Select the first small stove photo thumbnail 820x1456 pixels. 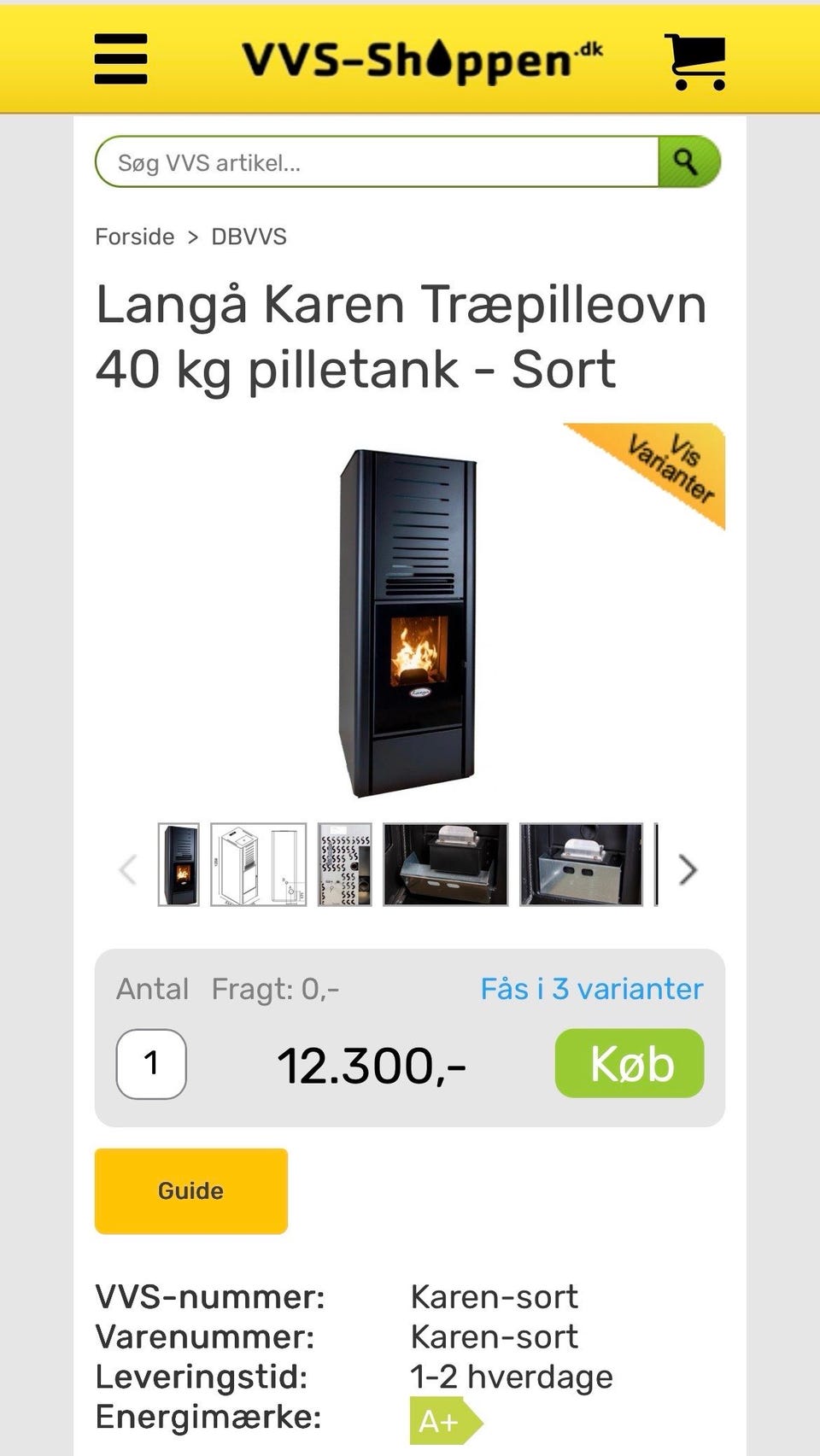tap(179, 867)
